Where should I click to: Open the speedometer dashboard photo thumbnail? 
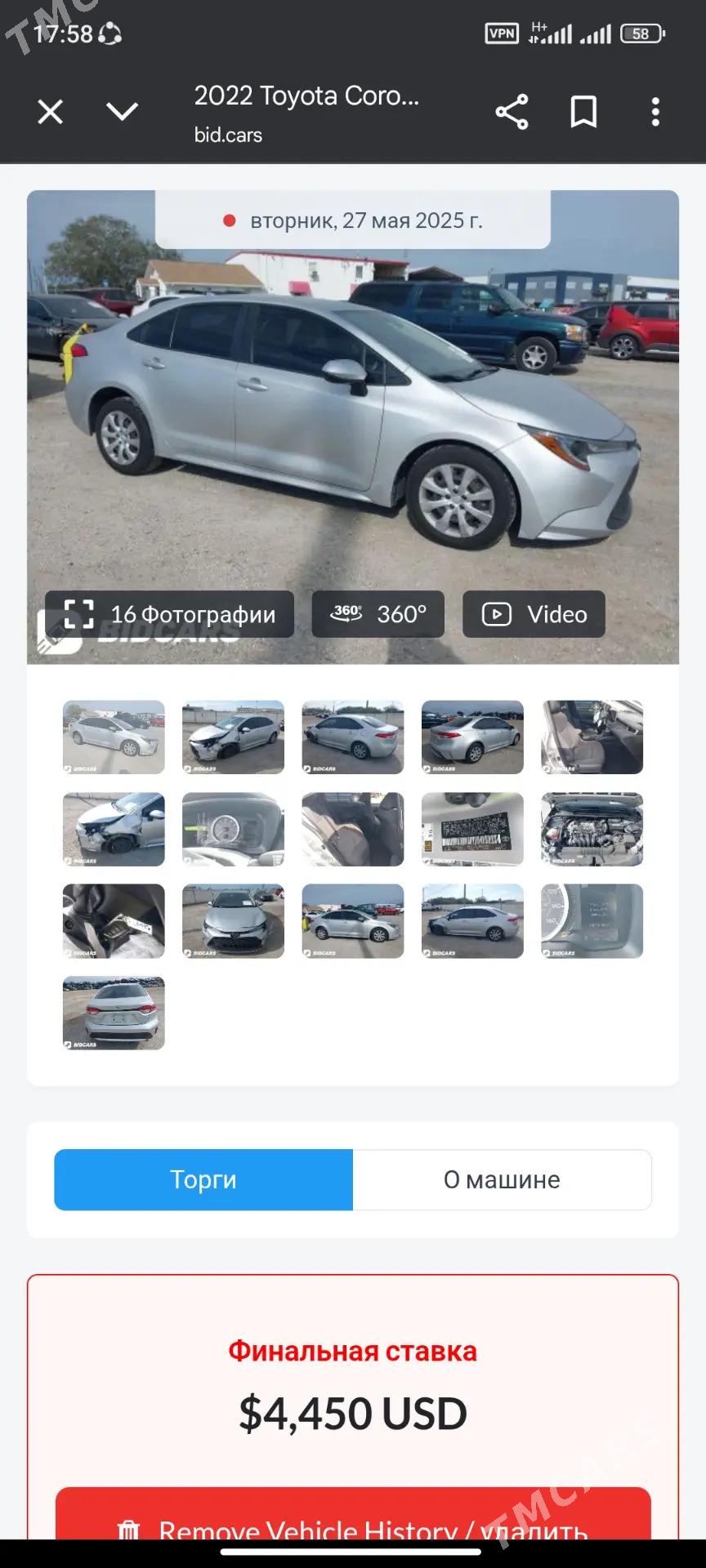233,830
